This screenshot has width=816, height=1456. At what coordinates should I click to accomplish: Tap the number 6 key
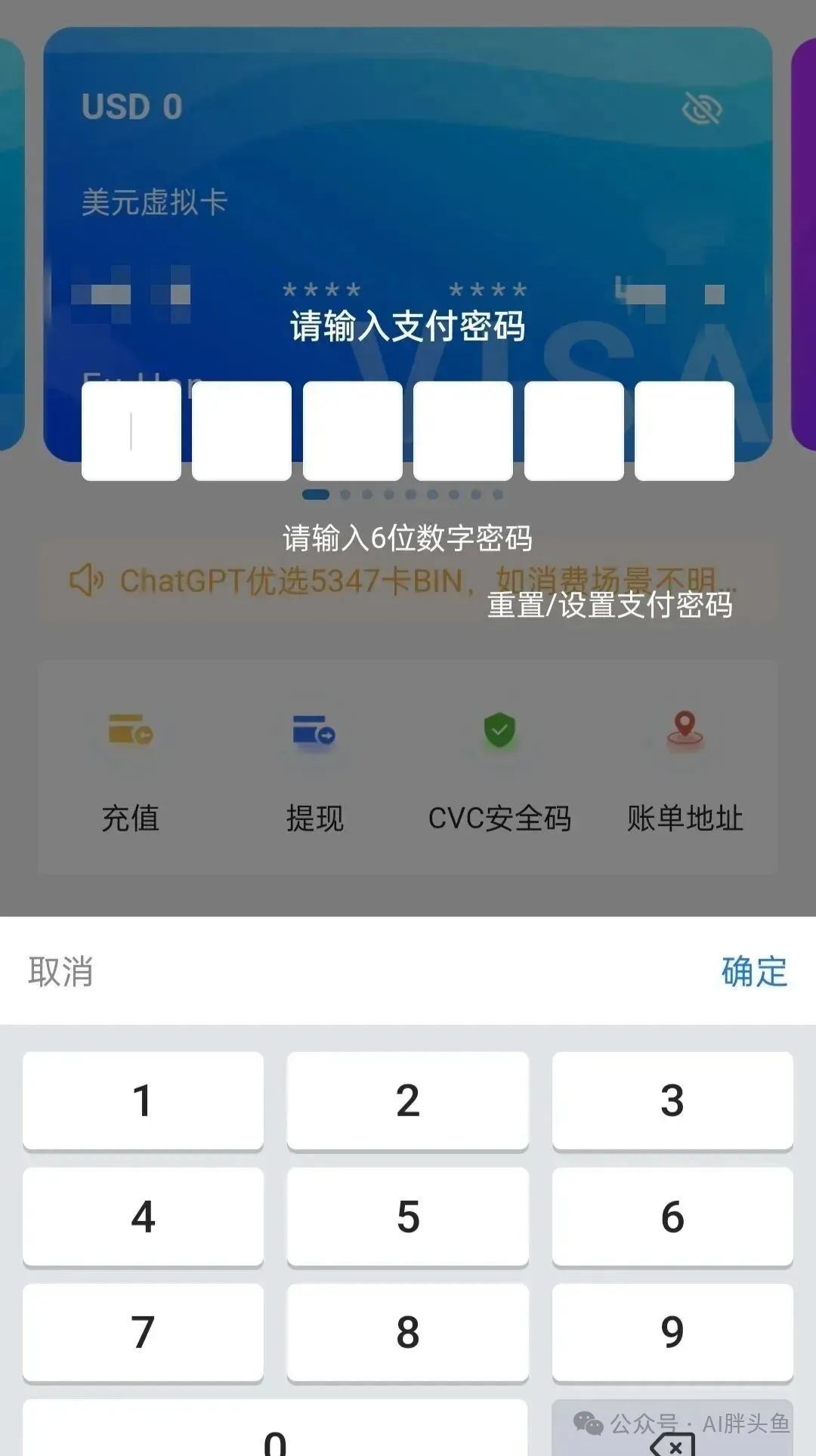(x=672, y=1217)
